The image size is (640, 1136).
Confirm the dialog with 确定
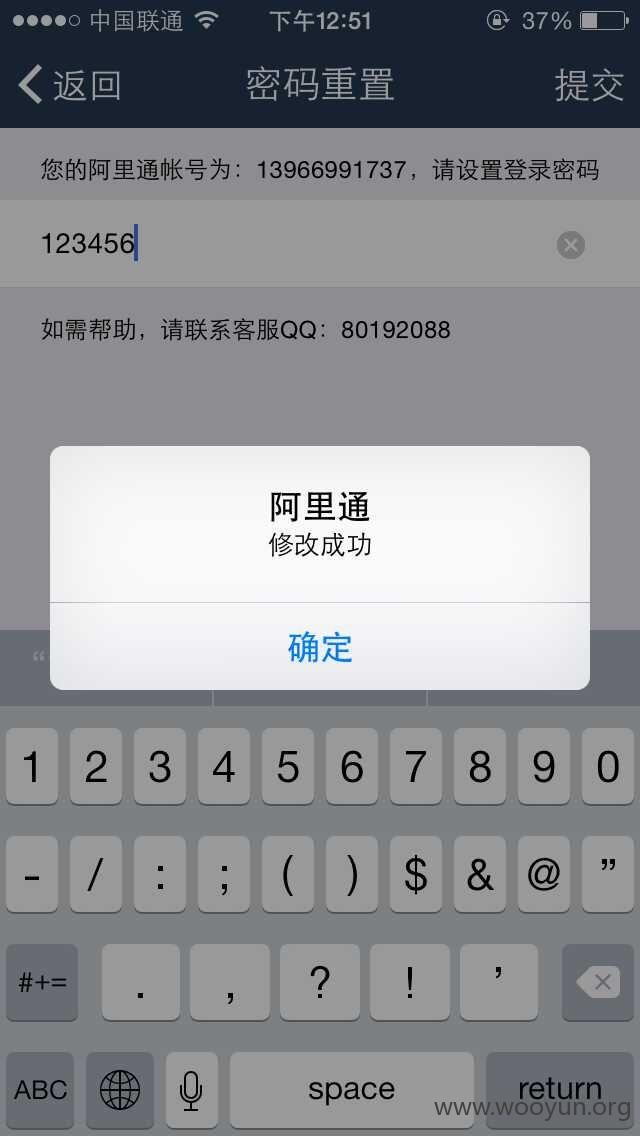pyautogui.click(x=320, y=646)
